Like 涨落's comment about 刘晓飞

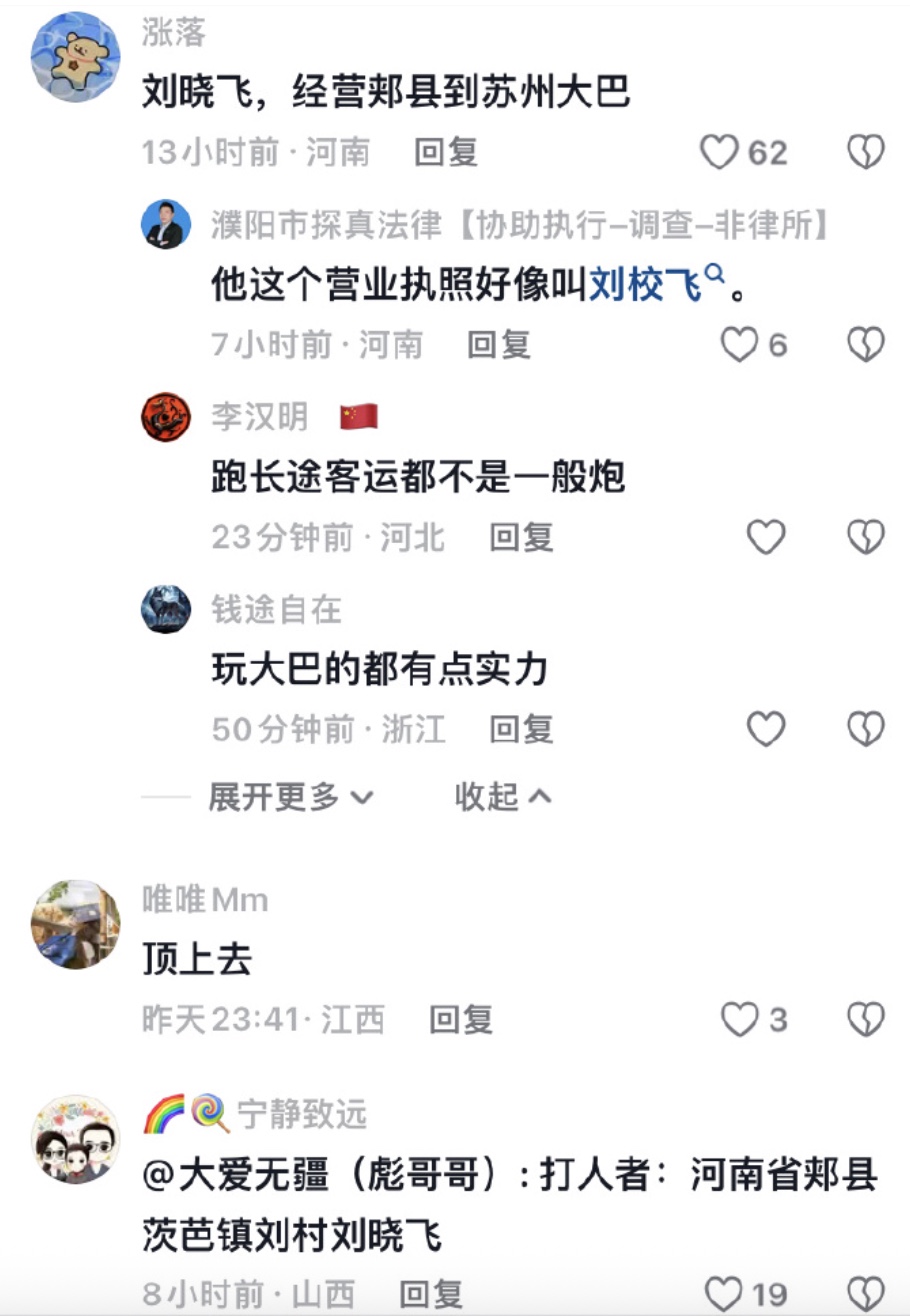click(x=719, y=152)
